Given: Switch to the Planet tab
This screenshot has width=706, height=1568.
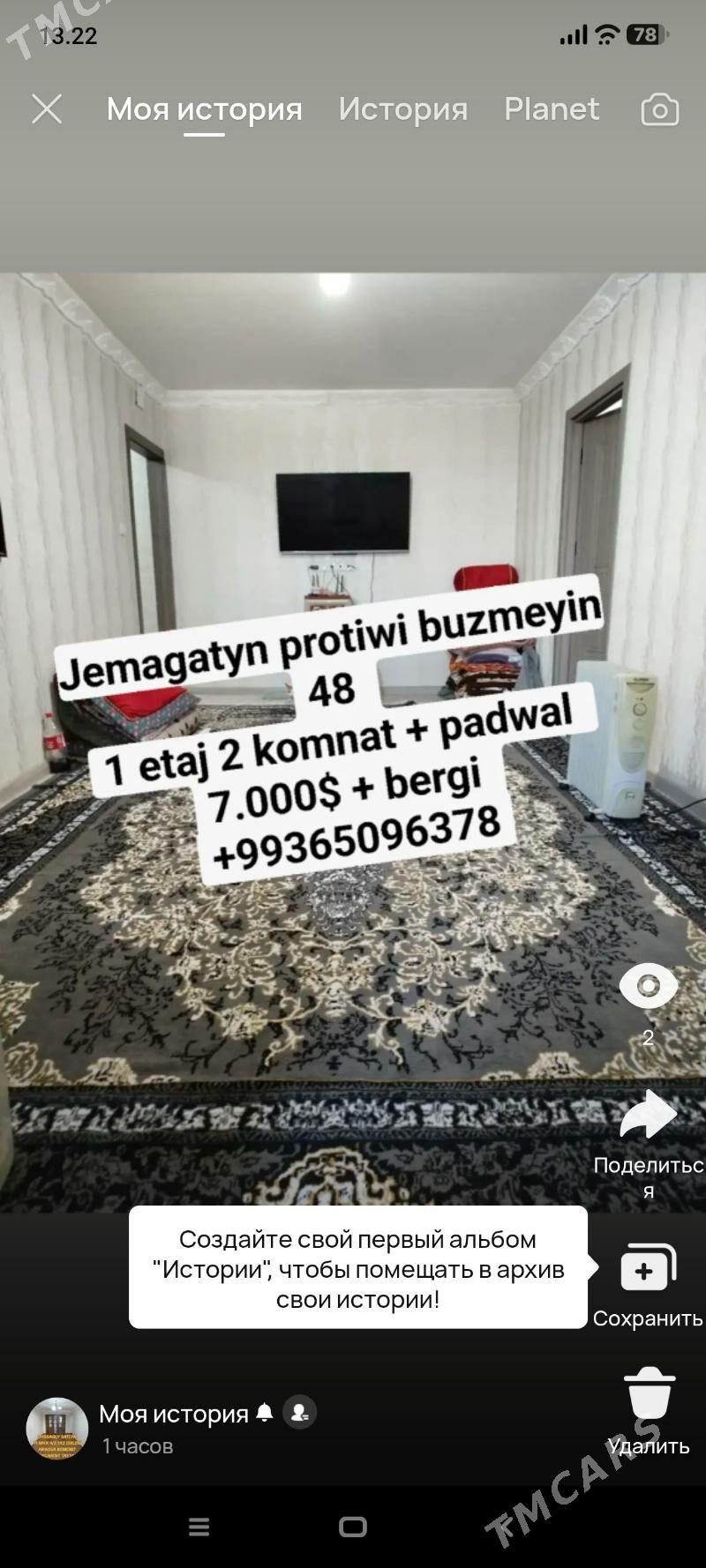Looking at the screenshot, I should [x=551, y=109].
